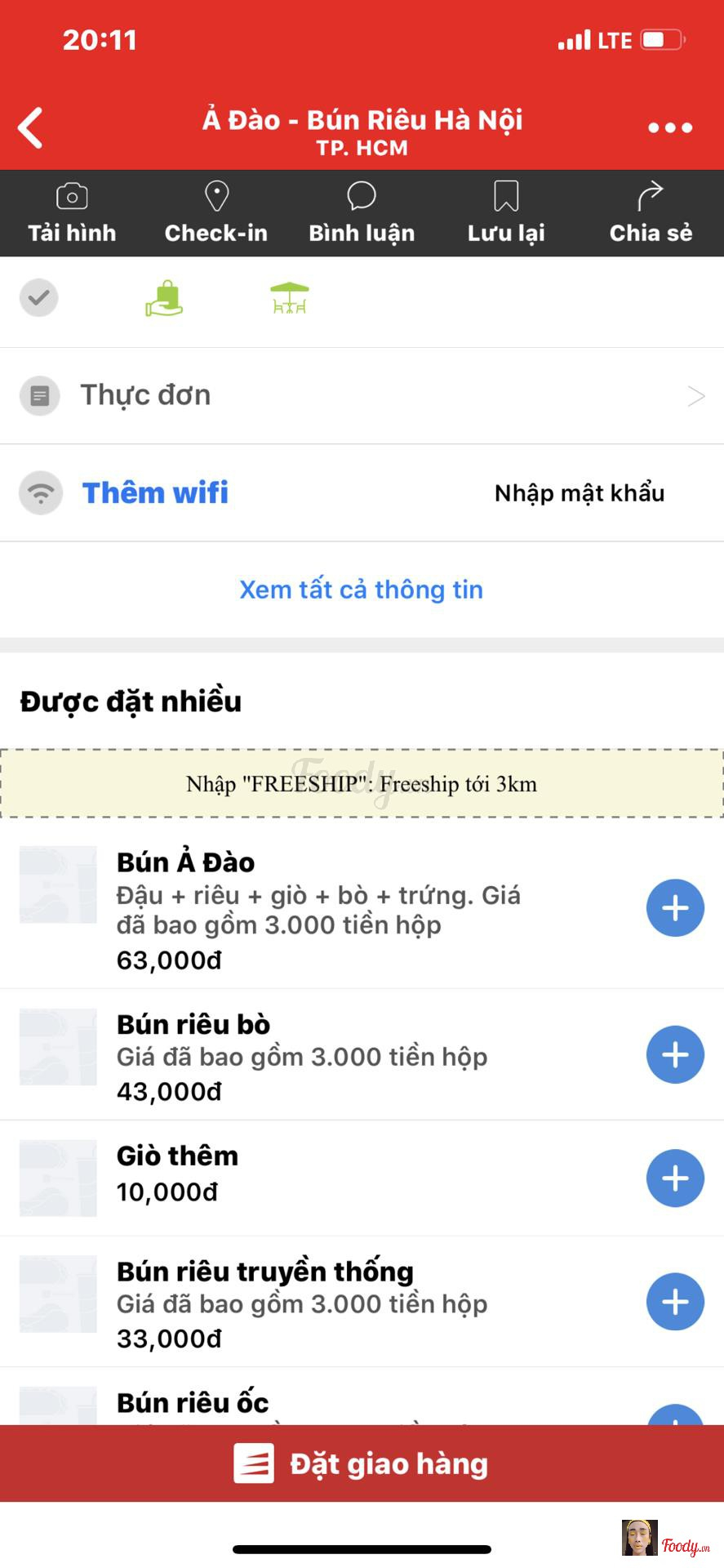
Task: Add Bún Ả Đào to the order
Action: (x=675, y=908)
